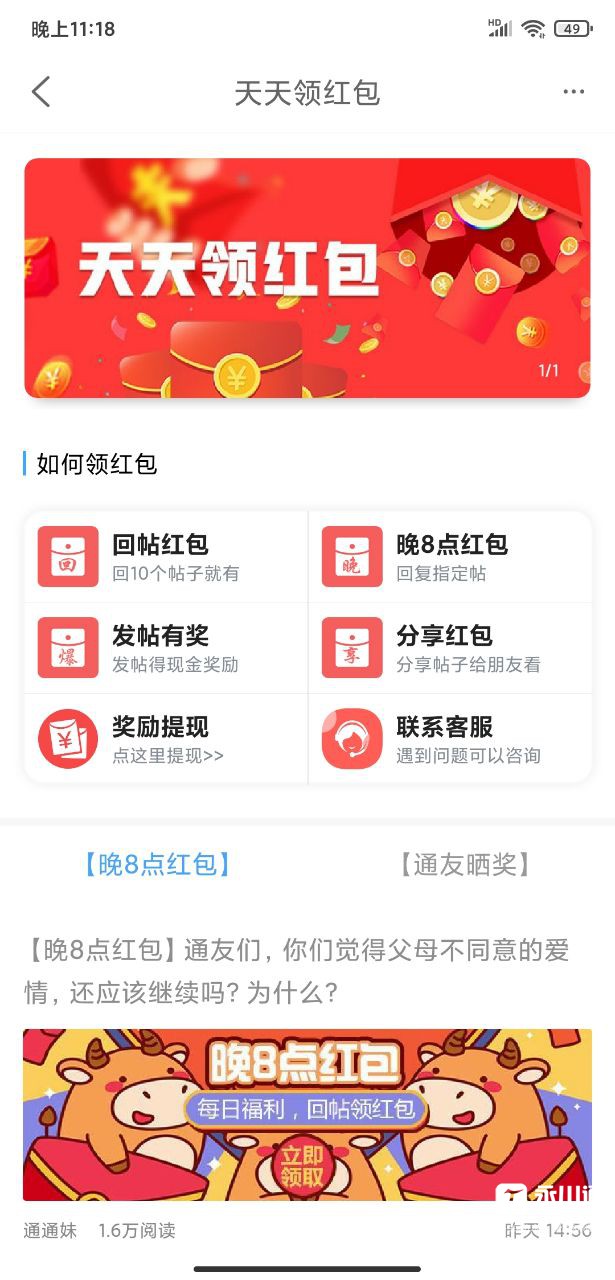Open 分享红包 entry

pos(450,648)
